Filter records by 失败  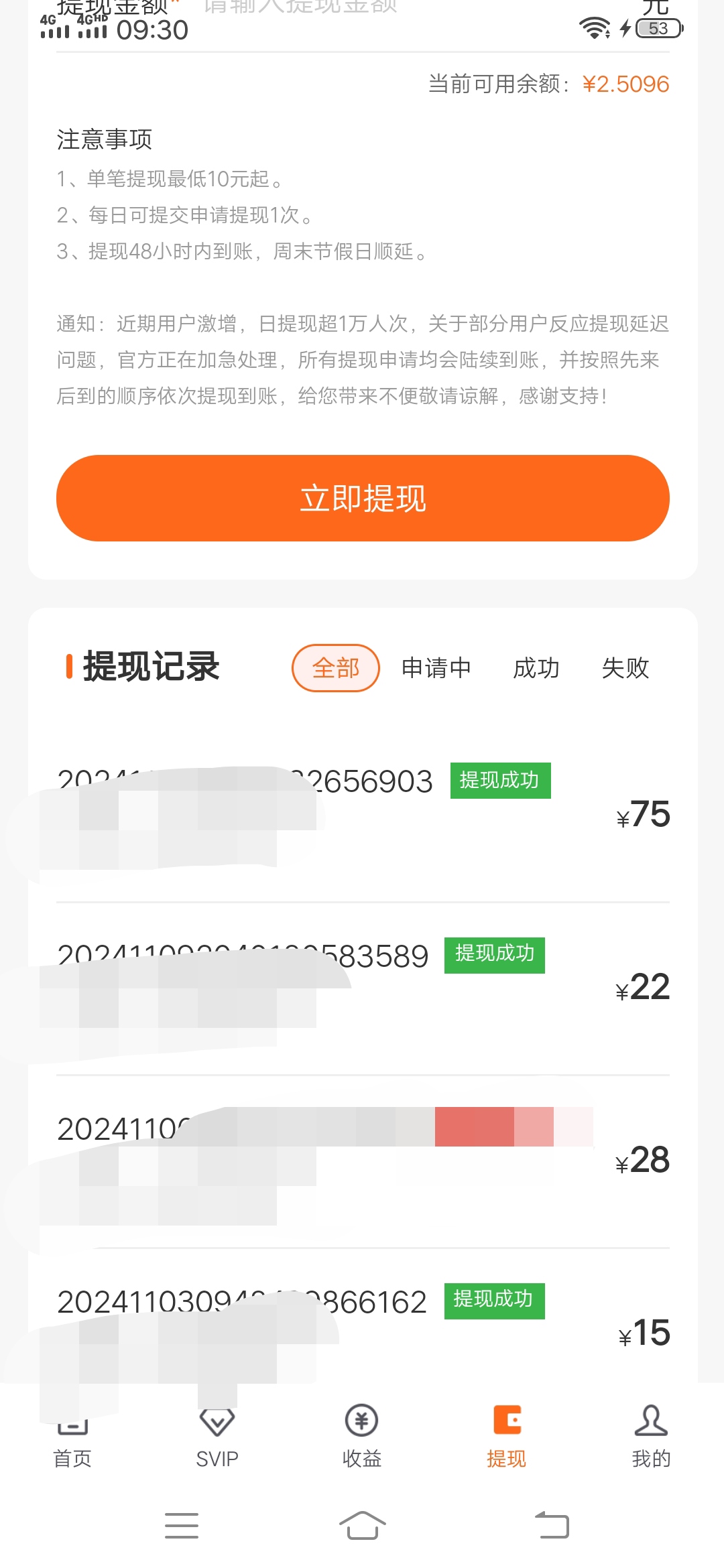pyautogui.click(x=625, y=667)
